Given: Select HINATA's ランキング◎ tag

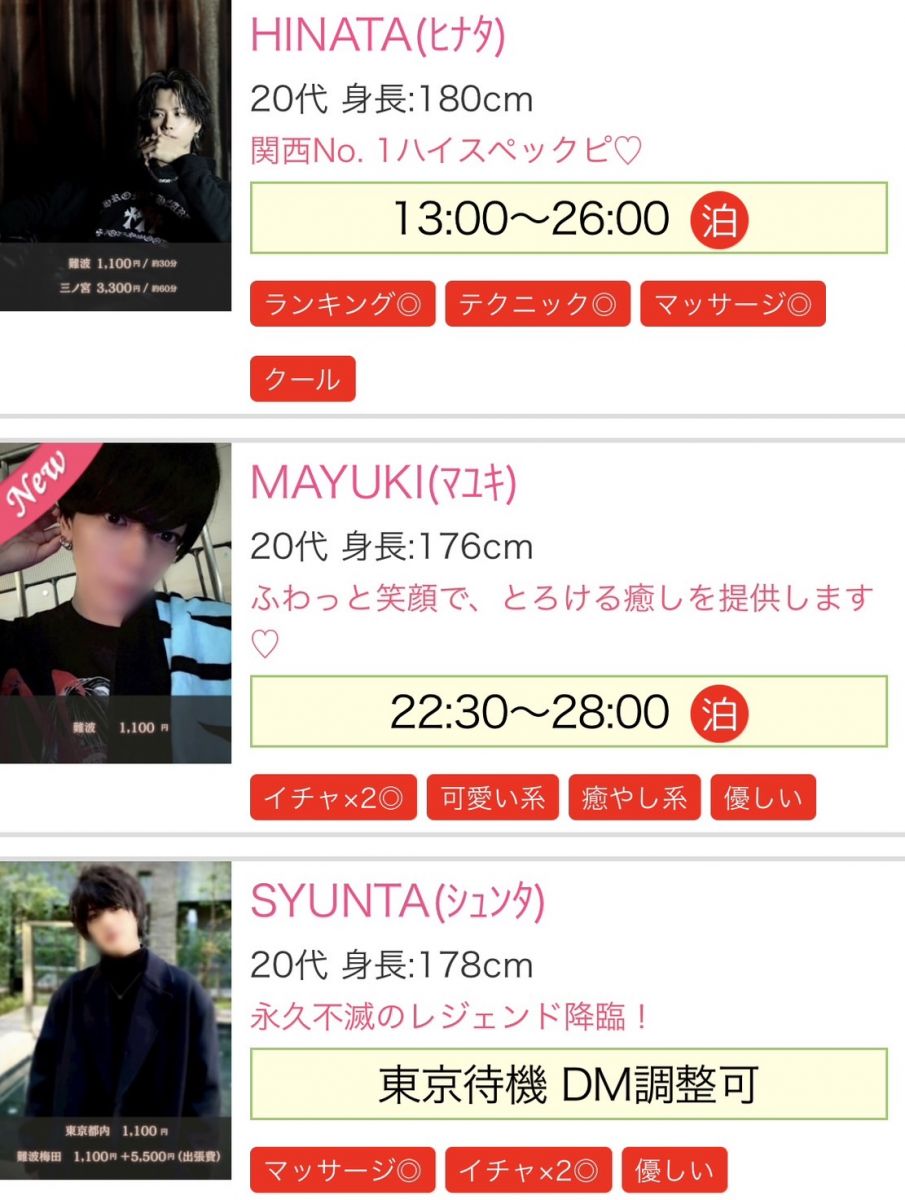Looking at the screenshot, I should pos(342,304).
